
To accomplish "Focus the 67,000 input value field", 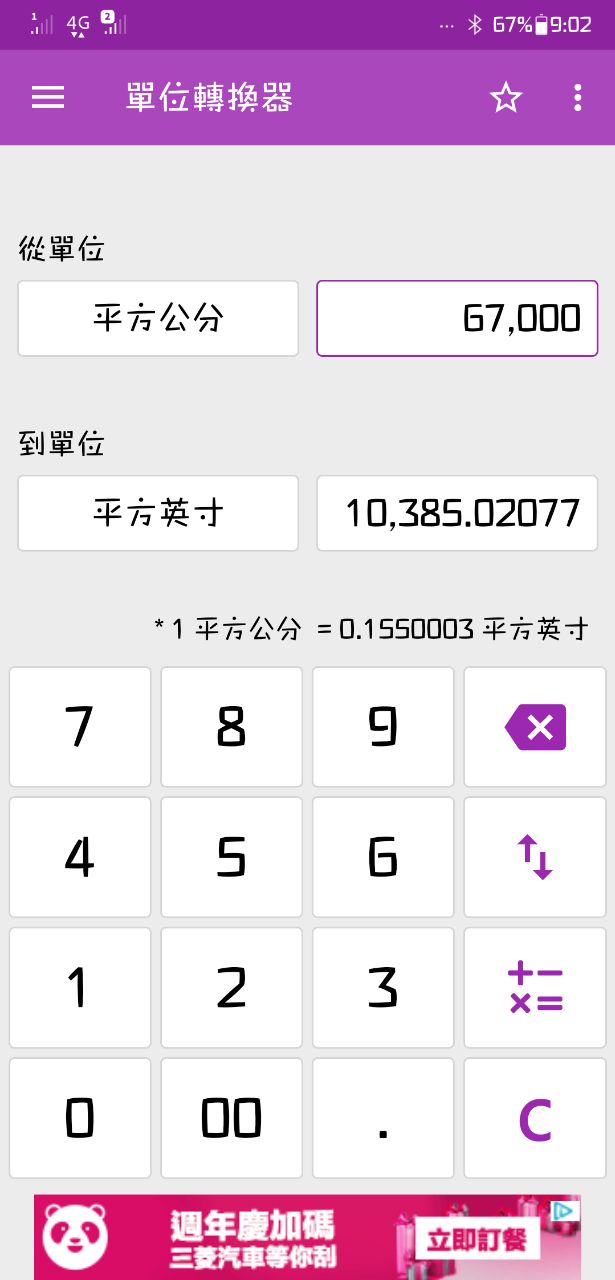I will (x=457, y=318).
